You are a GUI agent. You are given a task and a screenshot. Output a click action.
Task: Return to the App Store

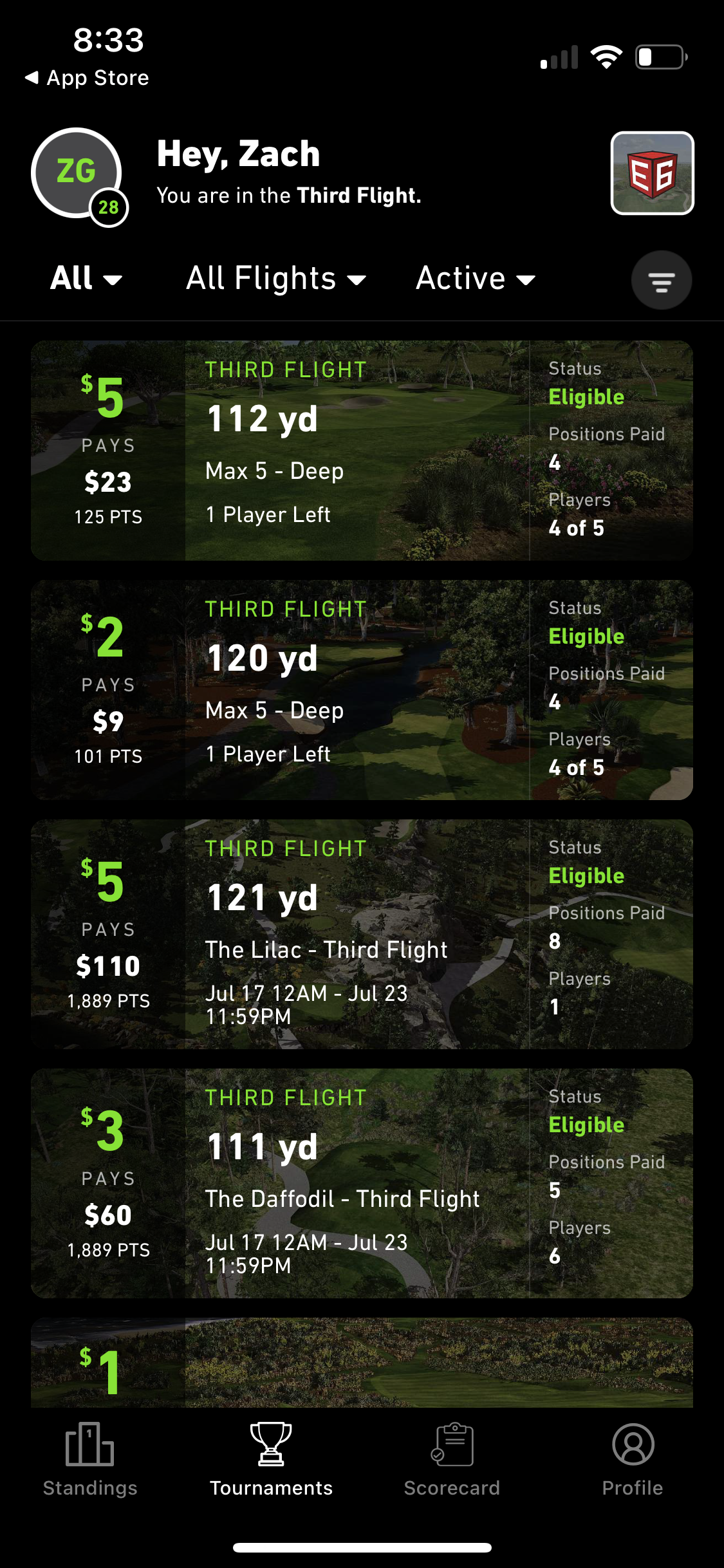click(x=87, y=78)
